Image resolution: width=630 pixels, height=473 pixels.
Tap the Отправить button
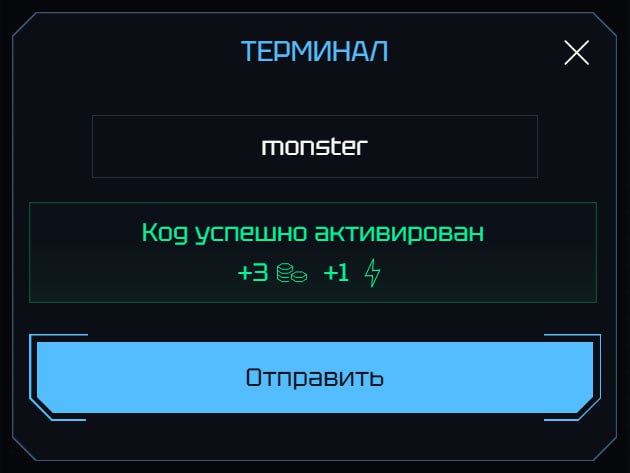pos(315,378)
